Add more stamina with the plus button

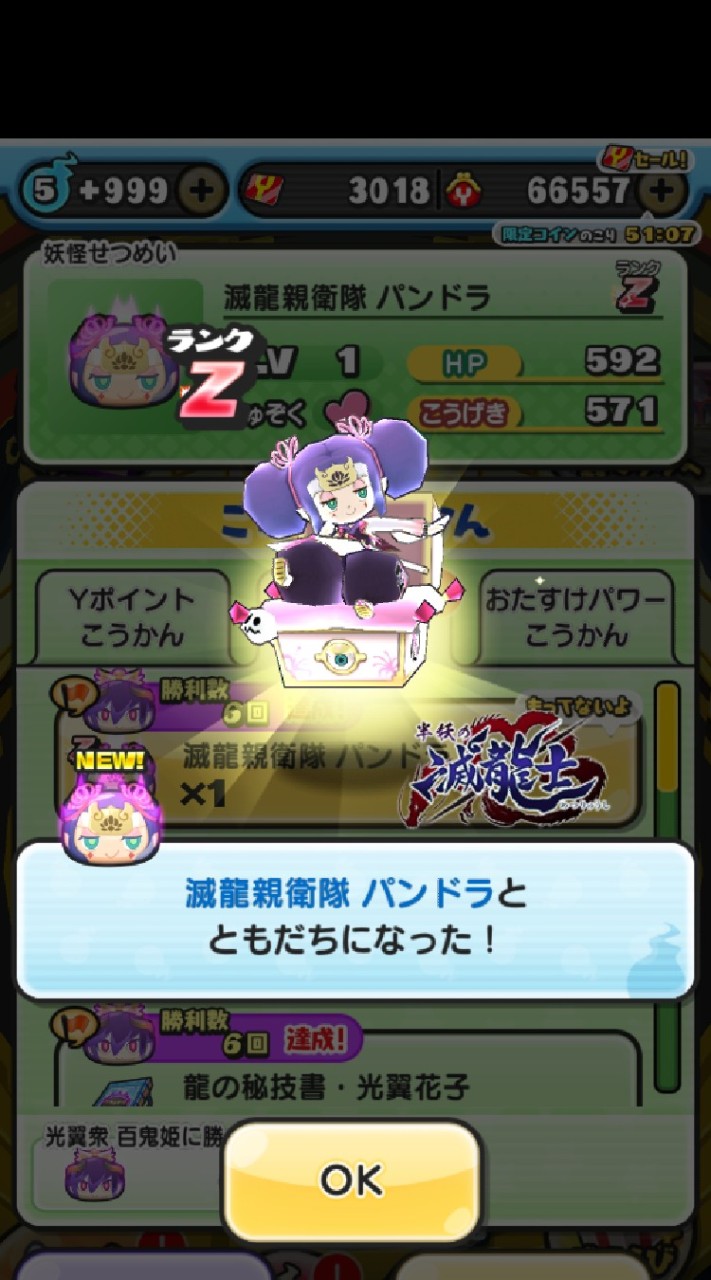202,191
